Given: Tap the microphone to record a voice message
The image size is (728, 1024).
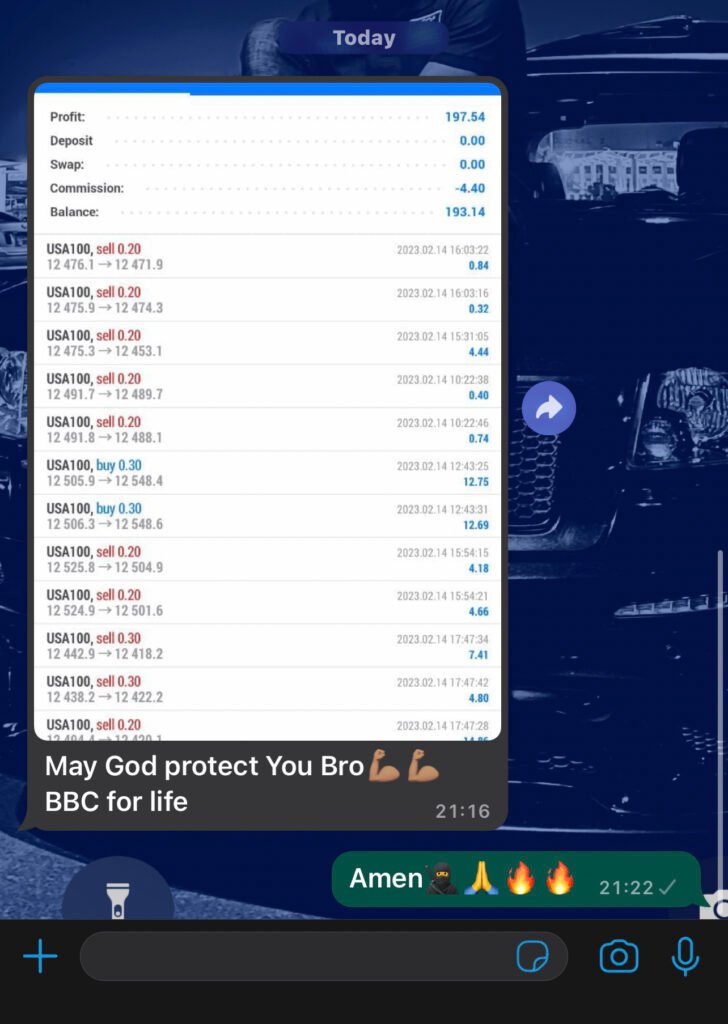Looking at the screenshot, I should pos(685,957).
